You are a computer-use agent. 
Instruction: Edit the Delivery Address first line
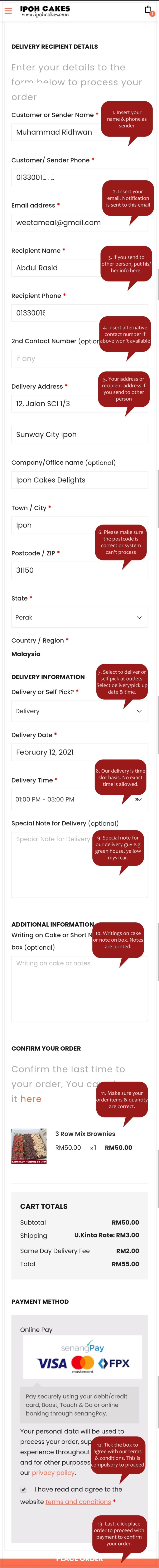pyautogui.click(x=55, y=403)
